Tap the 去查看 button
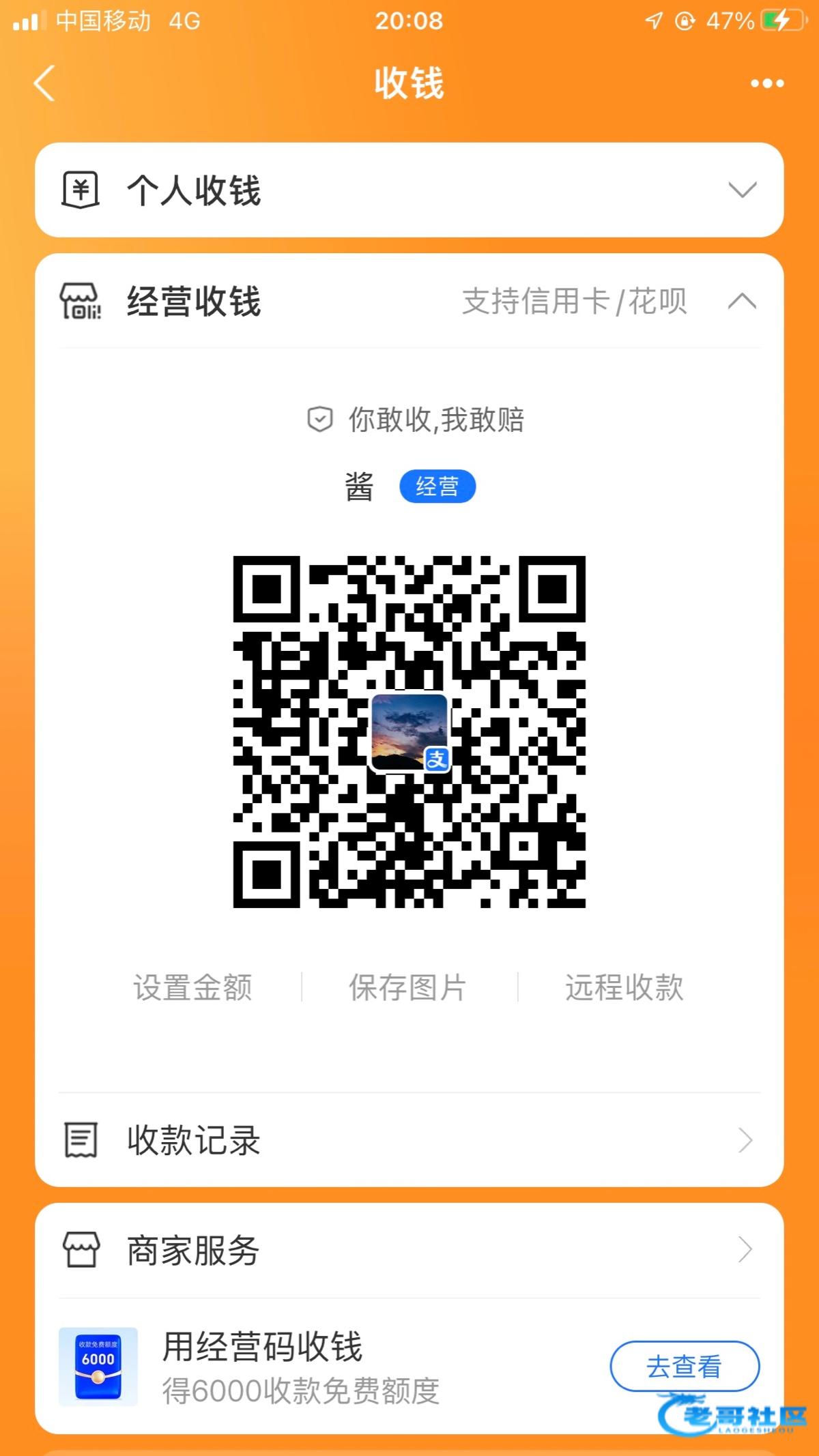This screenshot has width=819, height=1456. [x=684, y=1366]
